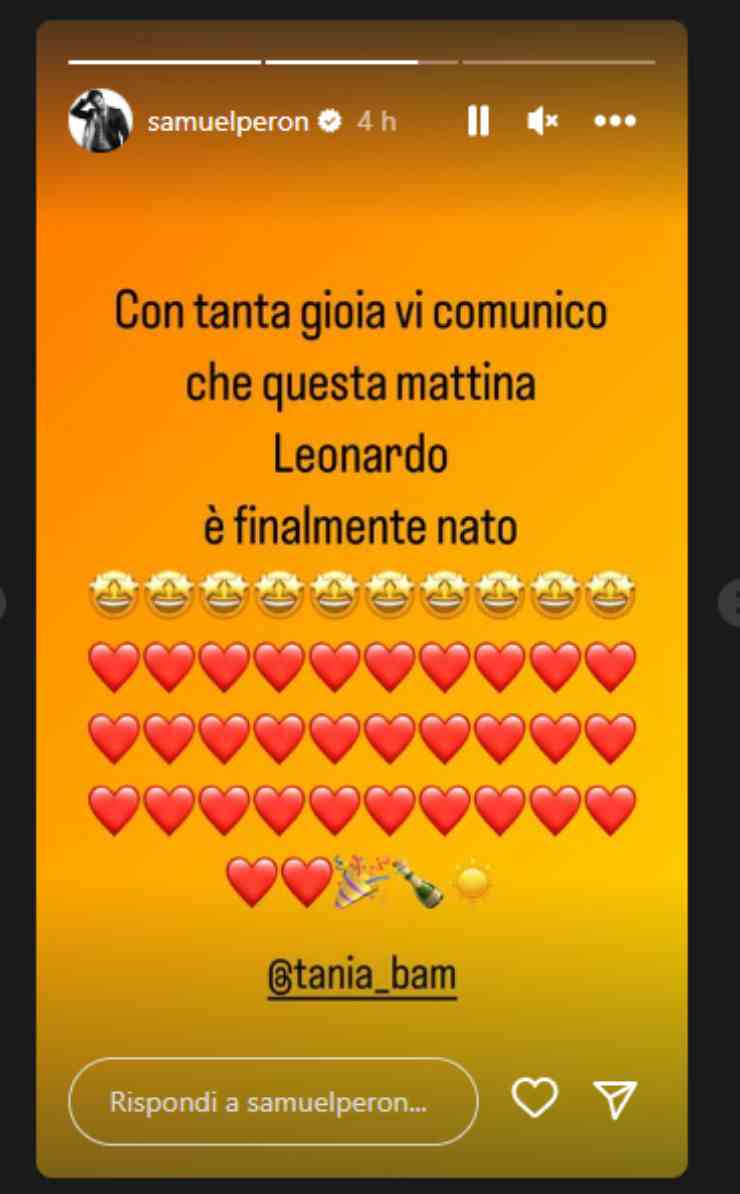The width and height of the screenshot is (740, 1194).
Task: Go to the previous story arrow
Action: (3, 604)
